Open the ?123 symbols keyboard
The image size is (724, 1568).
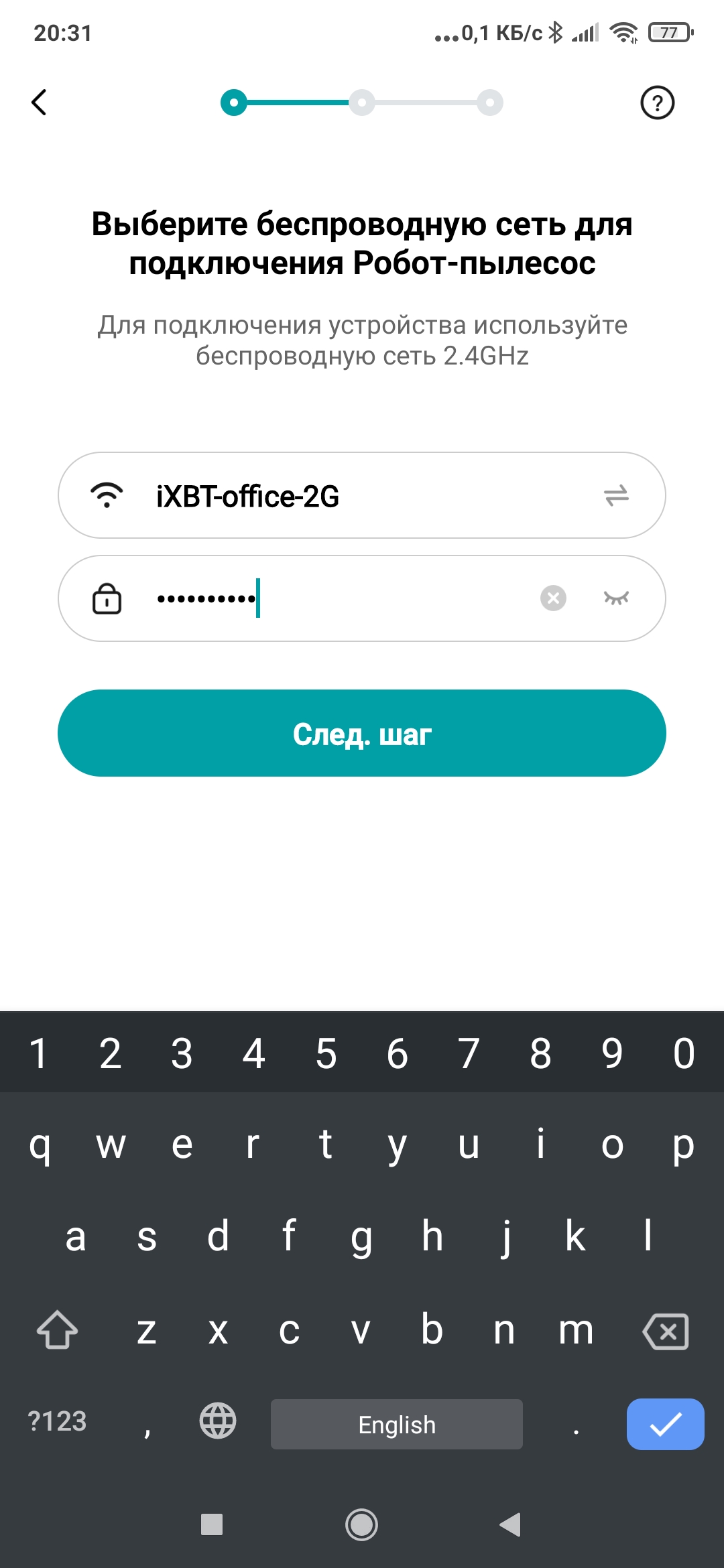click(x=58, y=1421)
